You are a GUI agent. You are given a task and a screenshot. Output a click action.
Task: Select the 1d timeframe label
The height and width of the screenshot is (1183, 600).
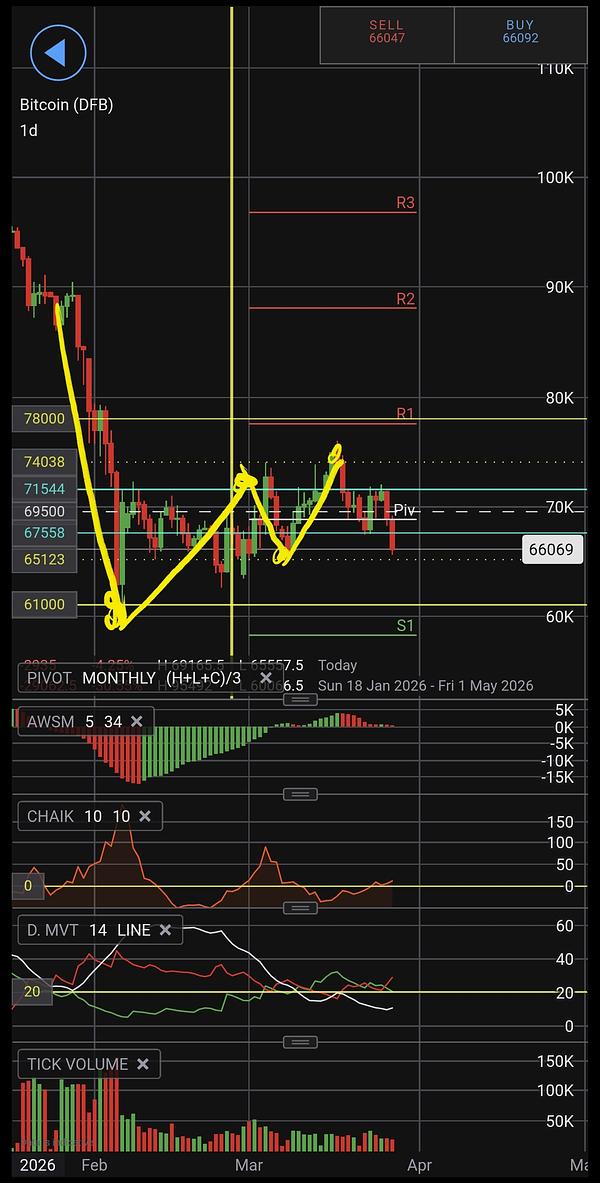[x=29, y=130]
